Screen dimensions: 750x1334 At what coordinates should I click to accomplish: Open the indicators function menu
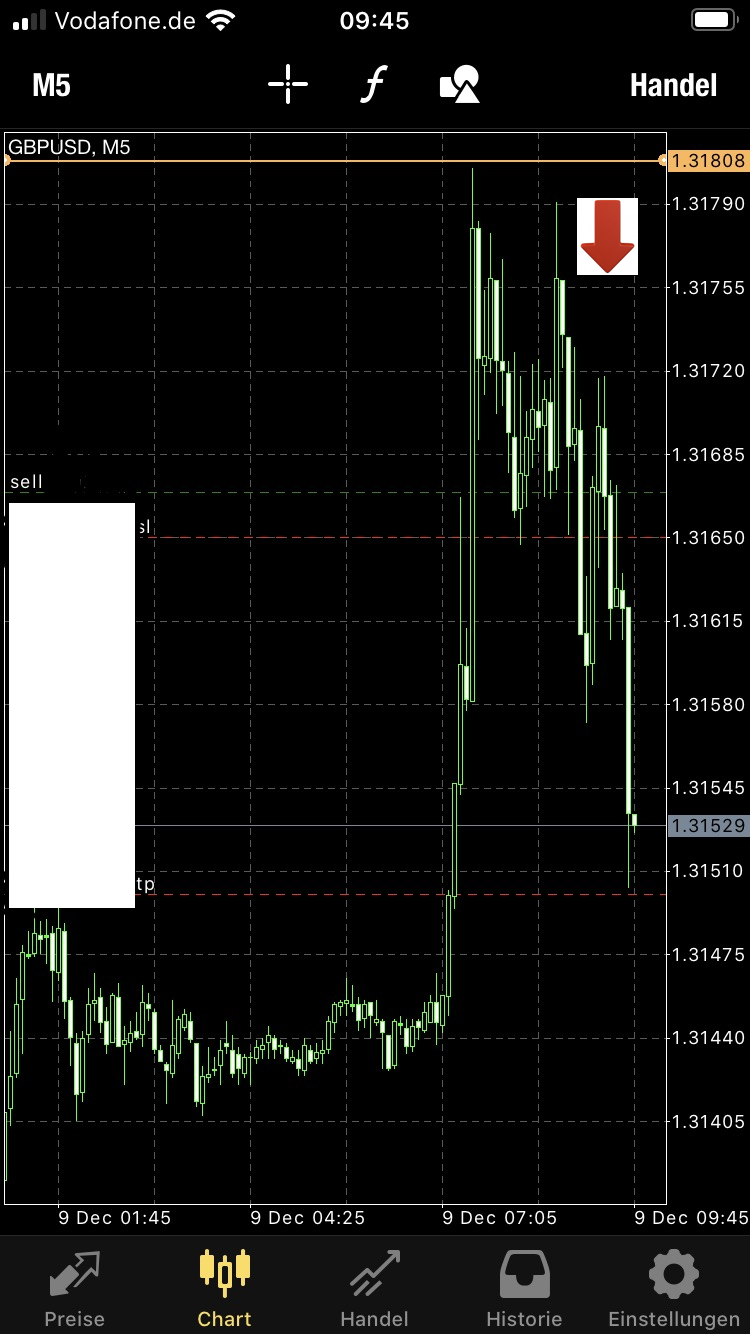[x=372, y=86]
